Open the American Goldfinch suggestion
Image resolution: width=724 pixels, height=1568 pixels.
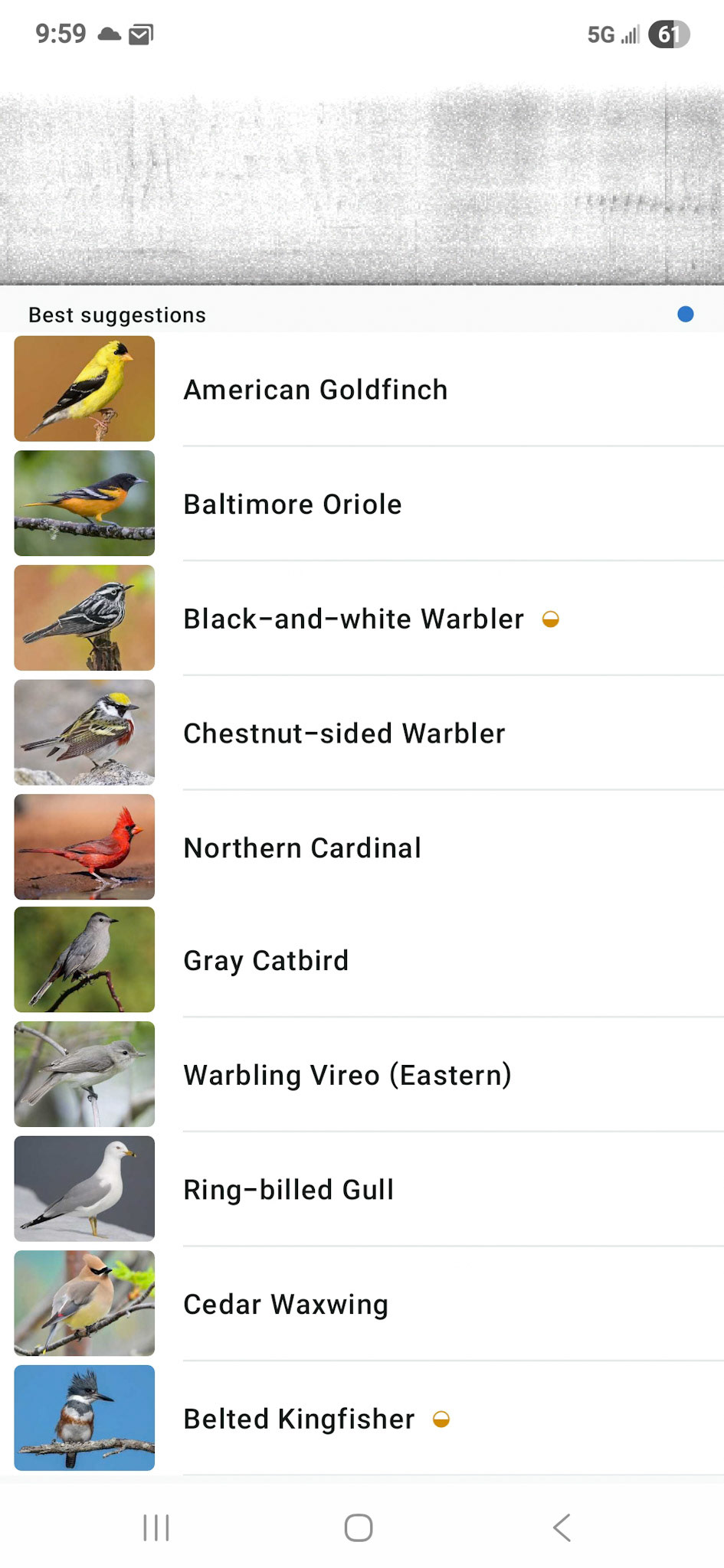[362, 389]
